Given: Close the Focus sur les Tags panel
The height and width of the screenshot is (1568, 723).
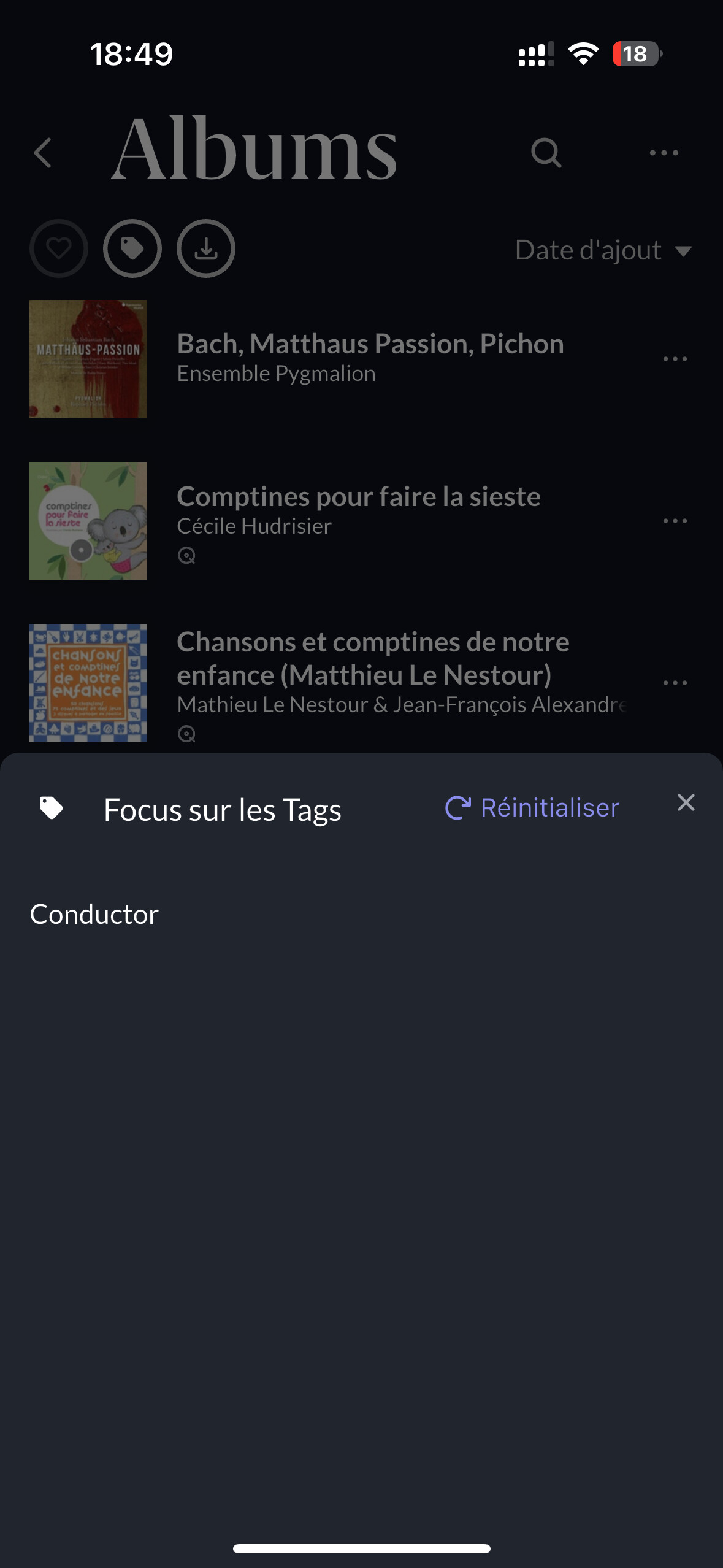Looking at the screenshot, I should tap(686, 802).
